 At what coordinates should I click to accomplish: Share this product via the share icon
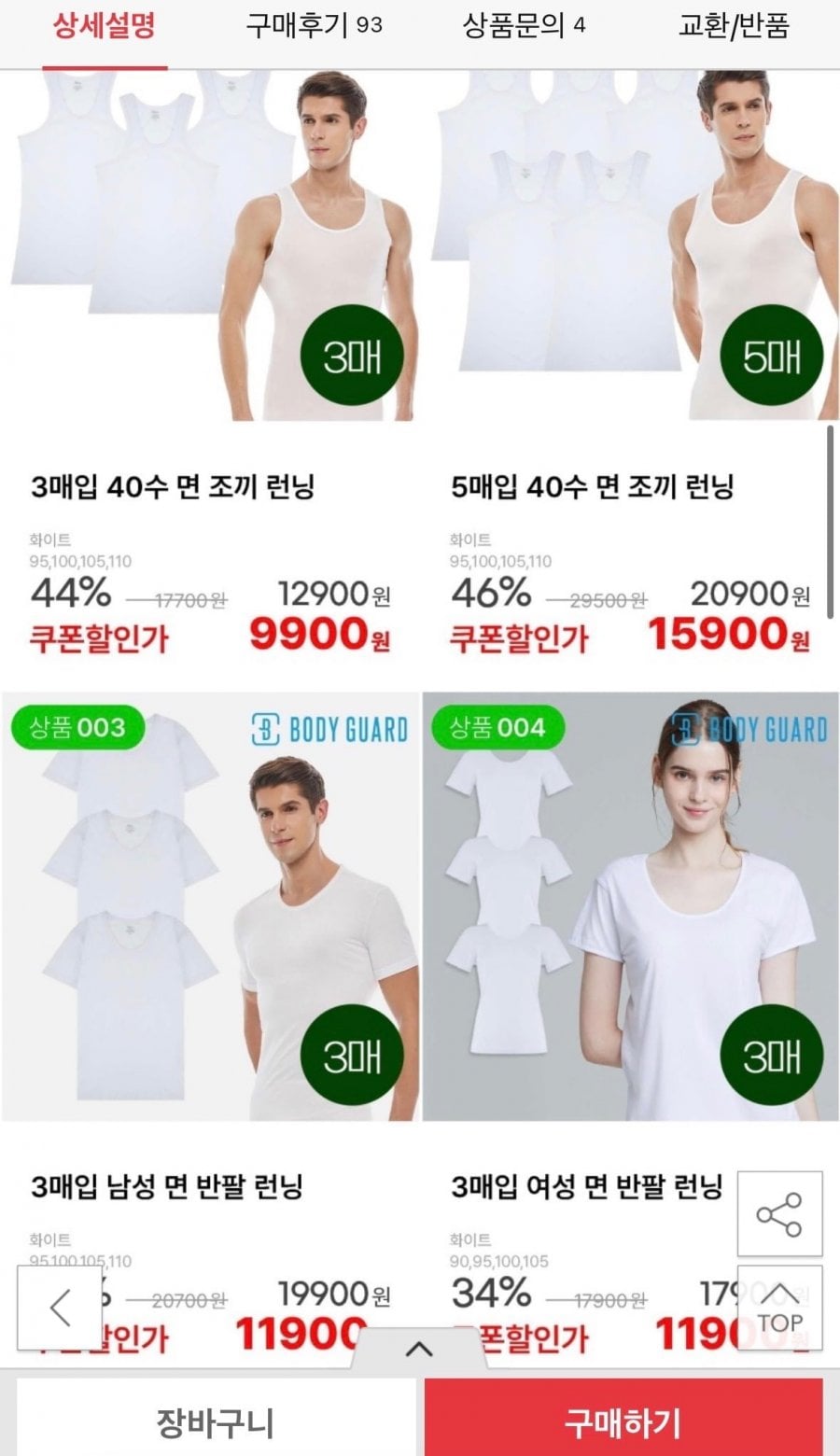tap(779, 1214)
